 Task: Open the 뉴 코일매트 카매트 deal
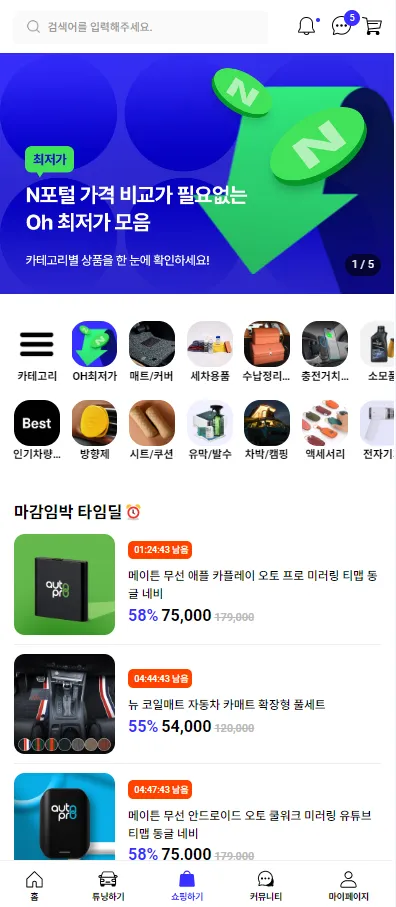point(197,704)
